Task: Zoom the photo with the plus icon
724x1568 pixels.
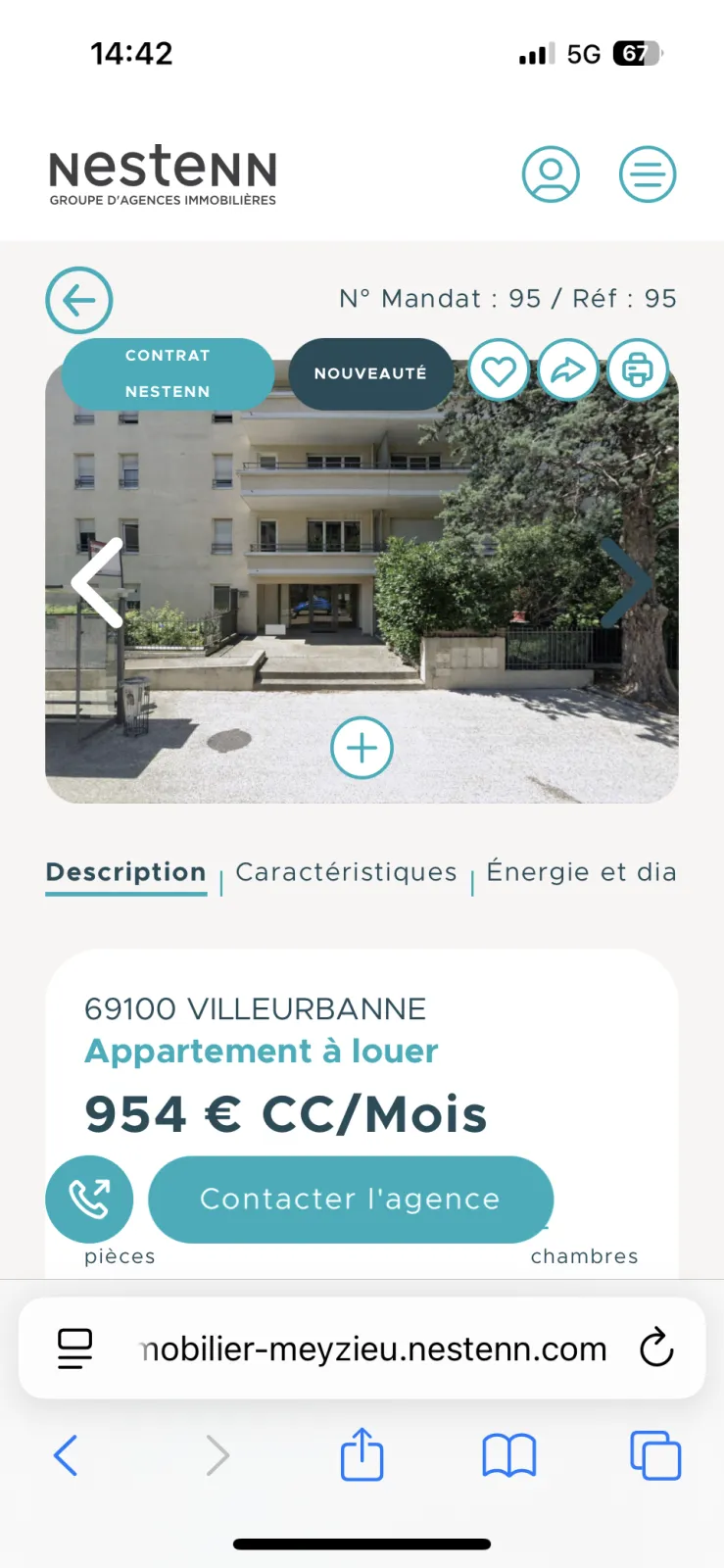Action: point(362,747)
